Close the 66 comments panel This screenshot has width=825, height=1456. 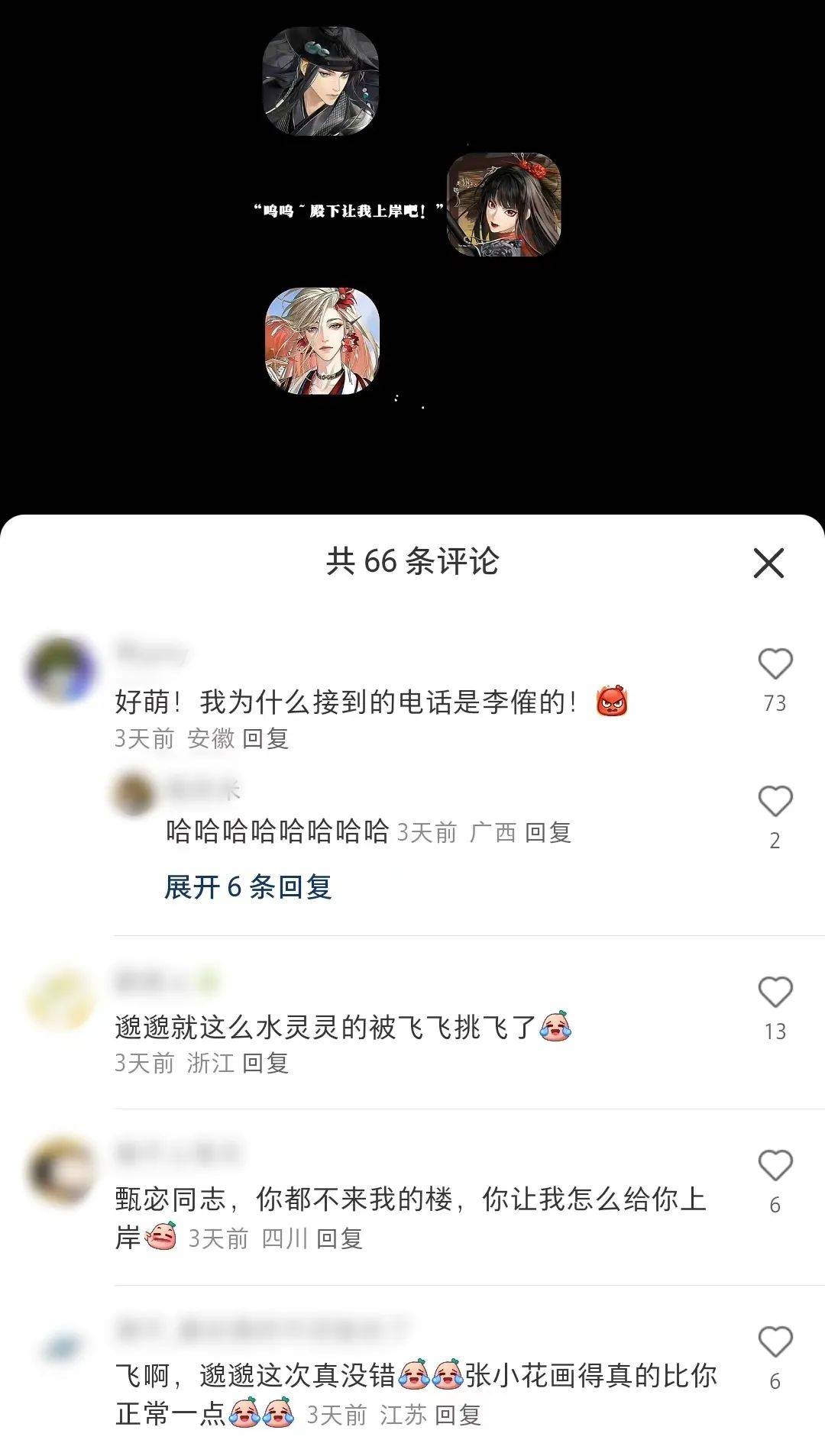768,563
